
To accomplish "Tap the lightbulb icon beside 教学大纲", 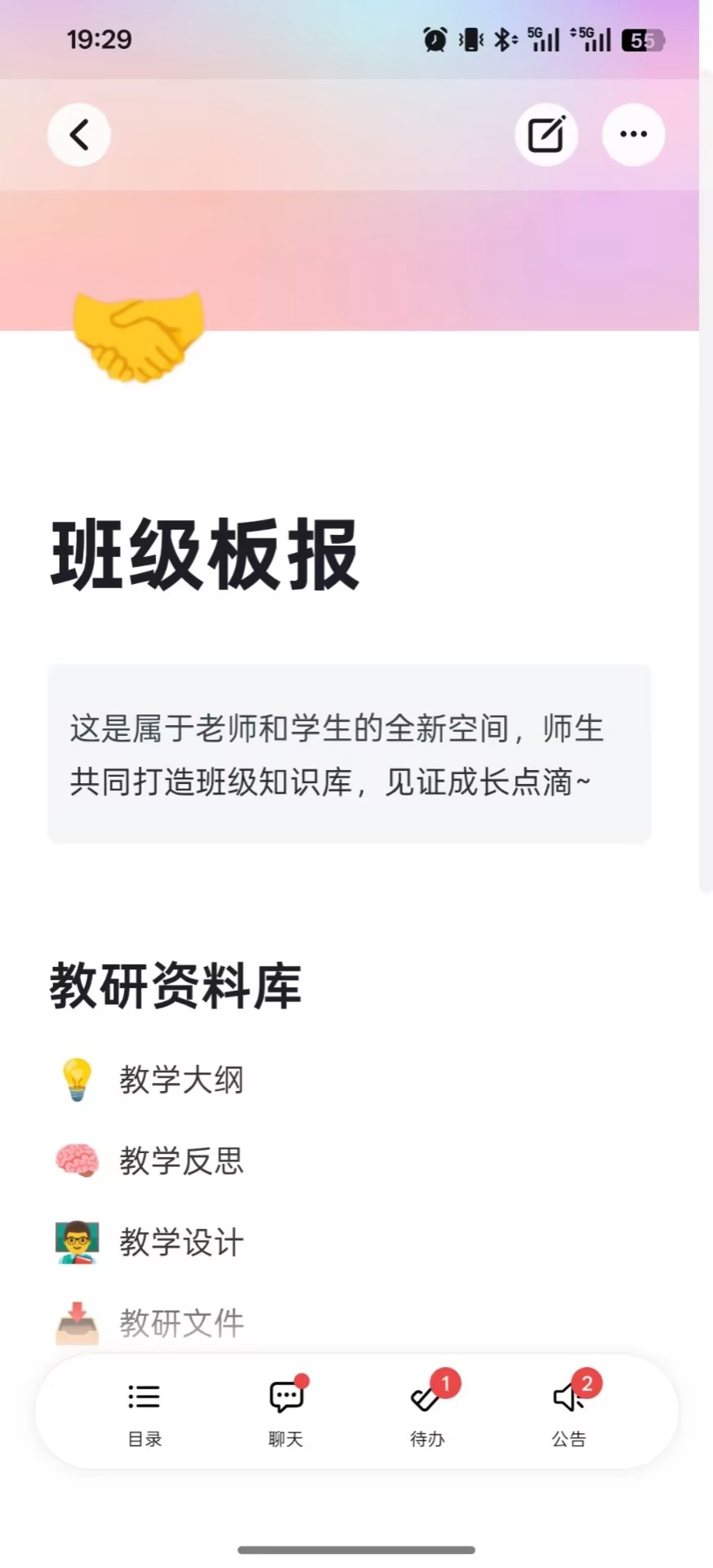I will 76,1078.
